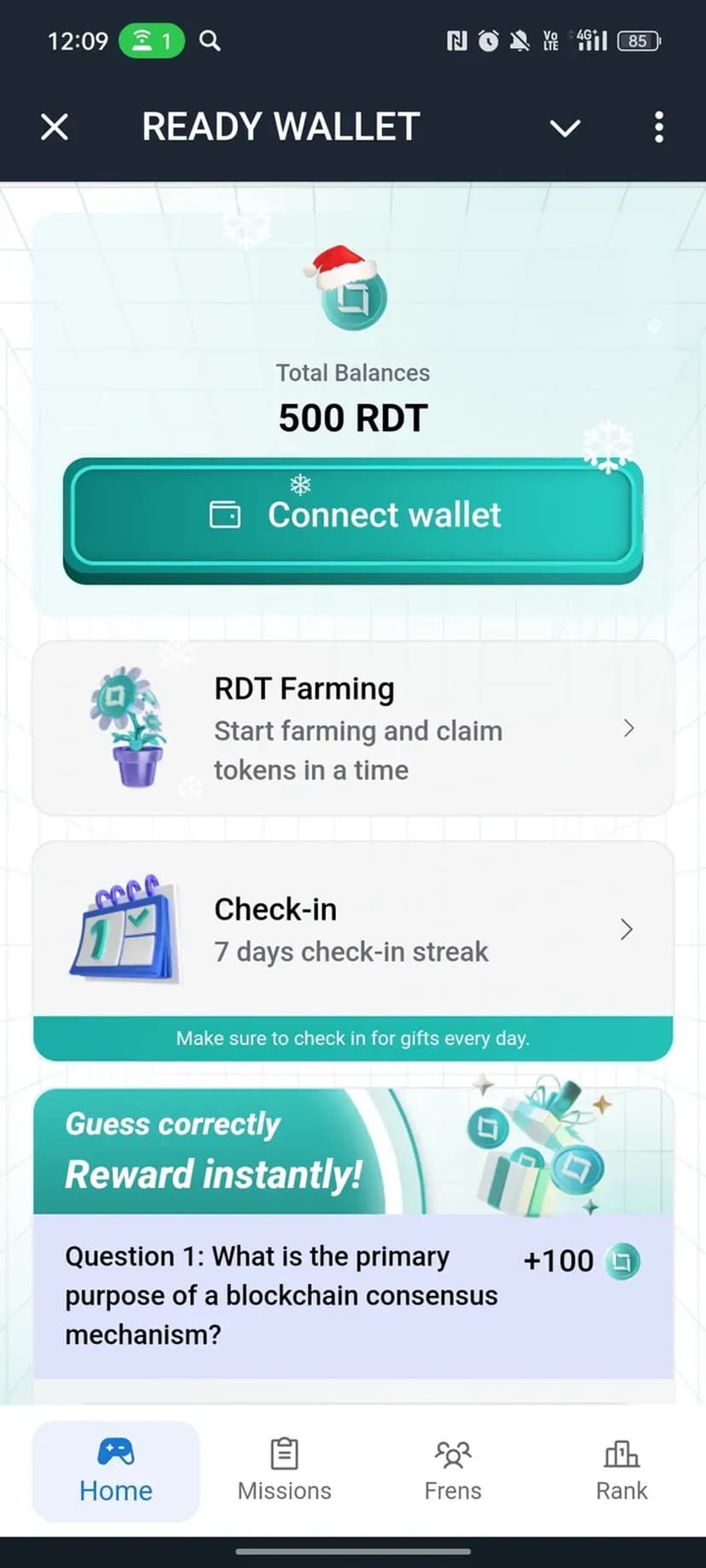Open RDT Farming
Image resolution: width=706 pixels, height=1568 pixels.
[353, 729]
